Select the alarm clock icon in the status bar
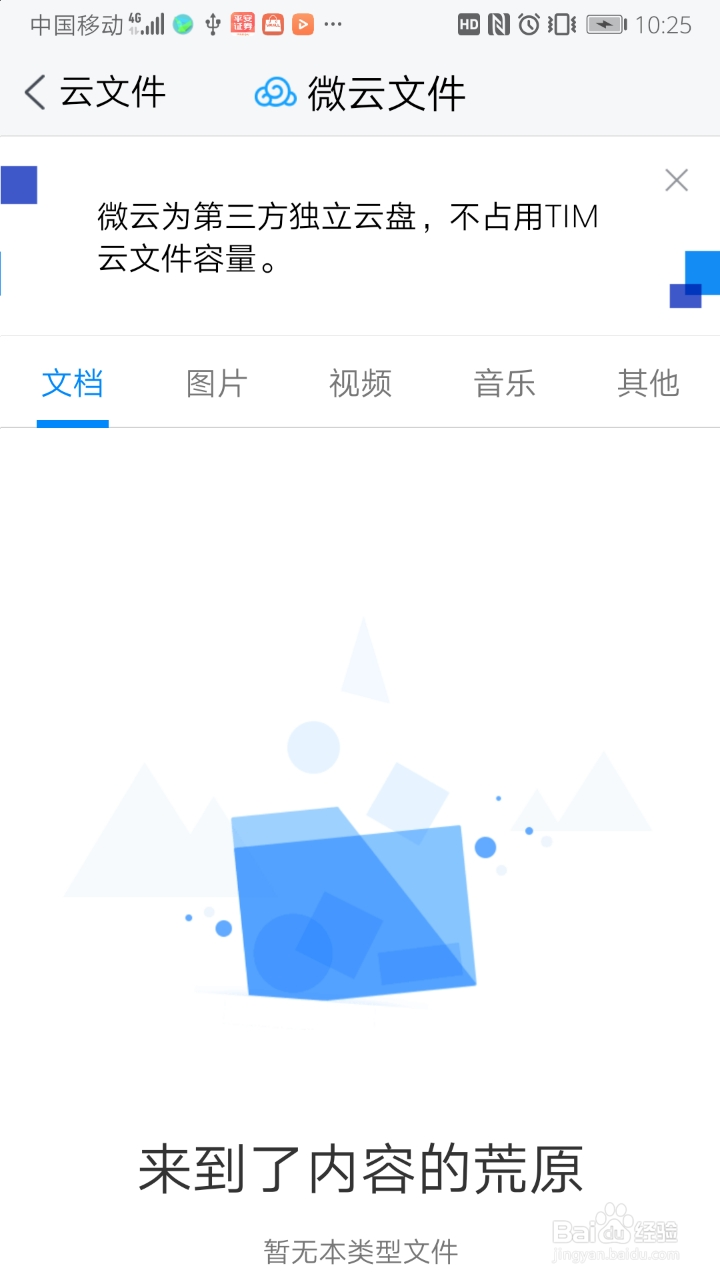Image resolution: width=720 pixels, height=1280 pixels. (528, 24)
